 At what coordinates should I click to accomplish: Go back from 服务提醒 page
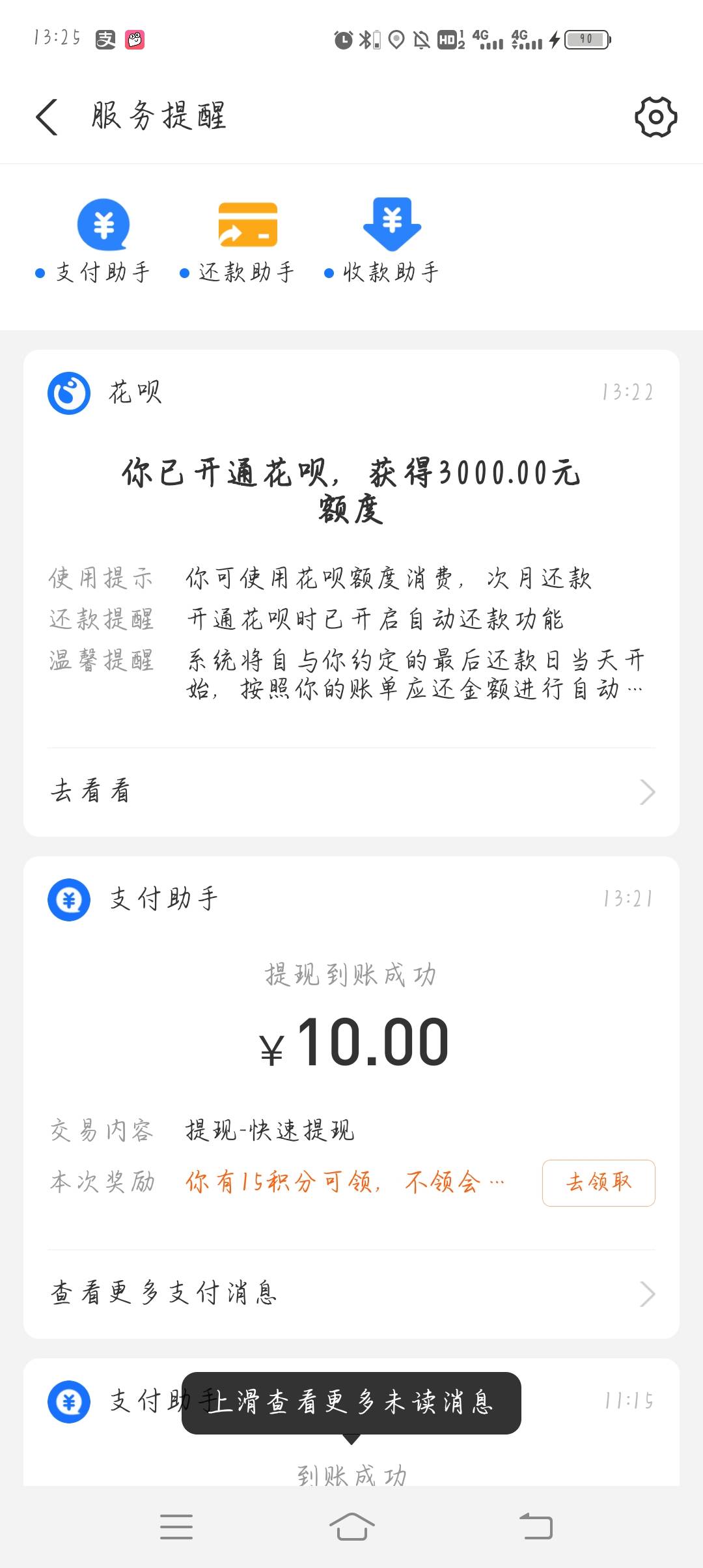[x=47, y=117]
